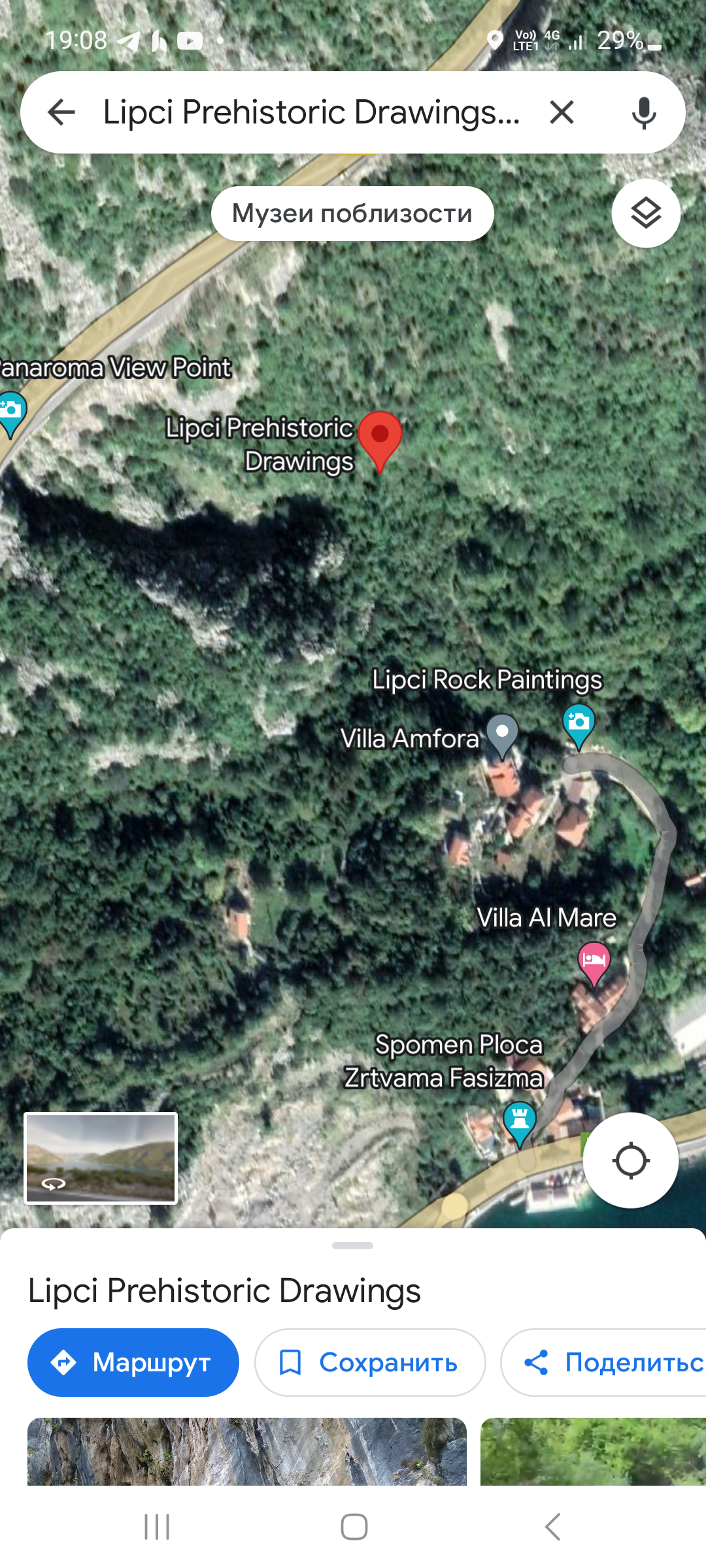
Task: Open the system recent apps view
Action: coord(157,1527)
